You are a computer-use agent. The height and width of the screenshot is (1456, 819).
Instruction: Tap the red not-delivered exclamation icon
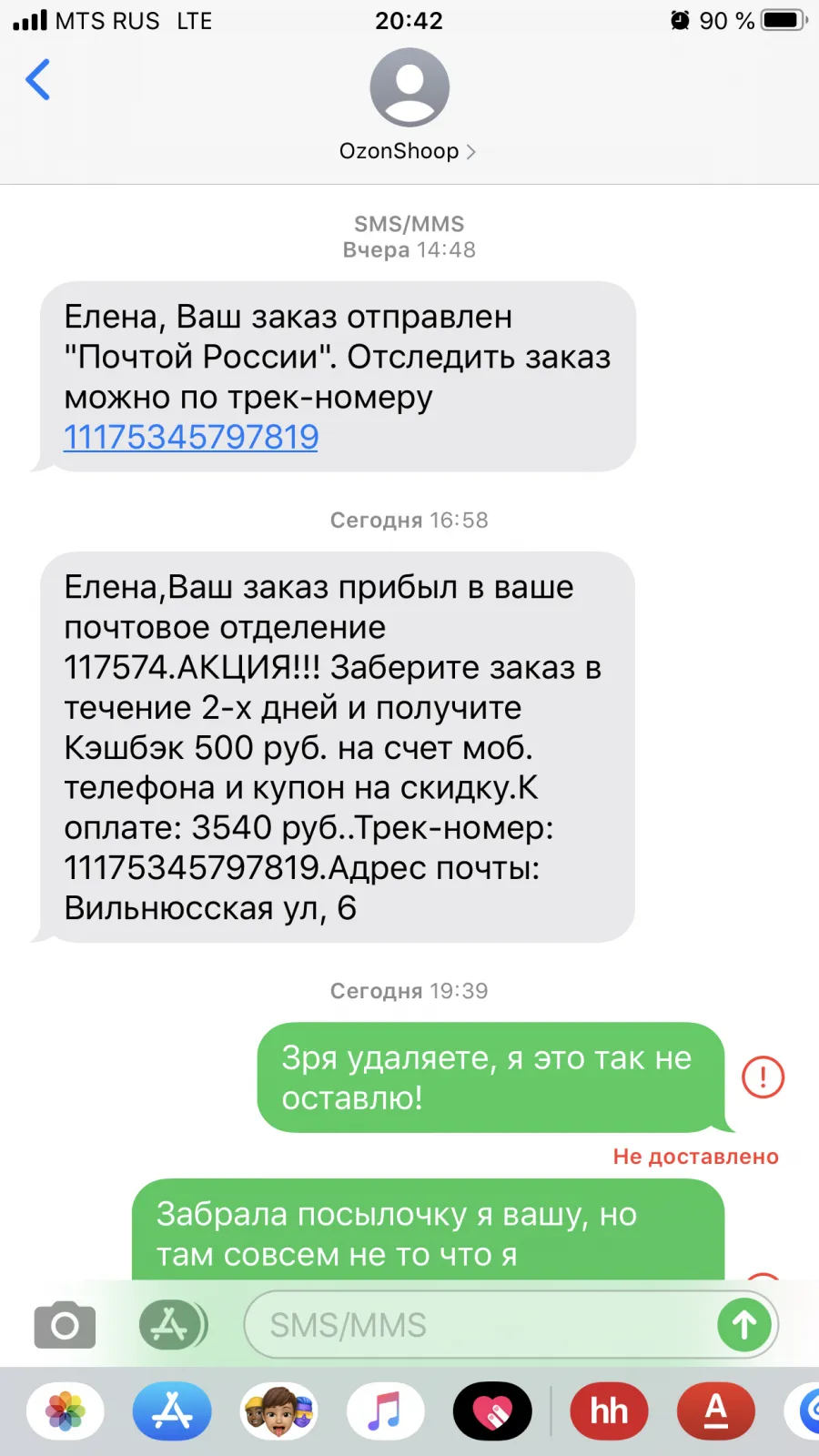(763, 1077)
